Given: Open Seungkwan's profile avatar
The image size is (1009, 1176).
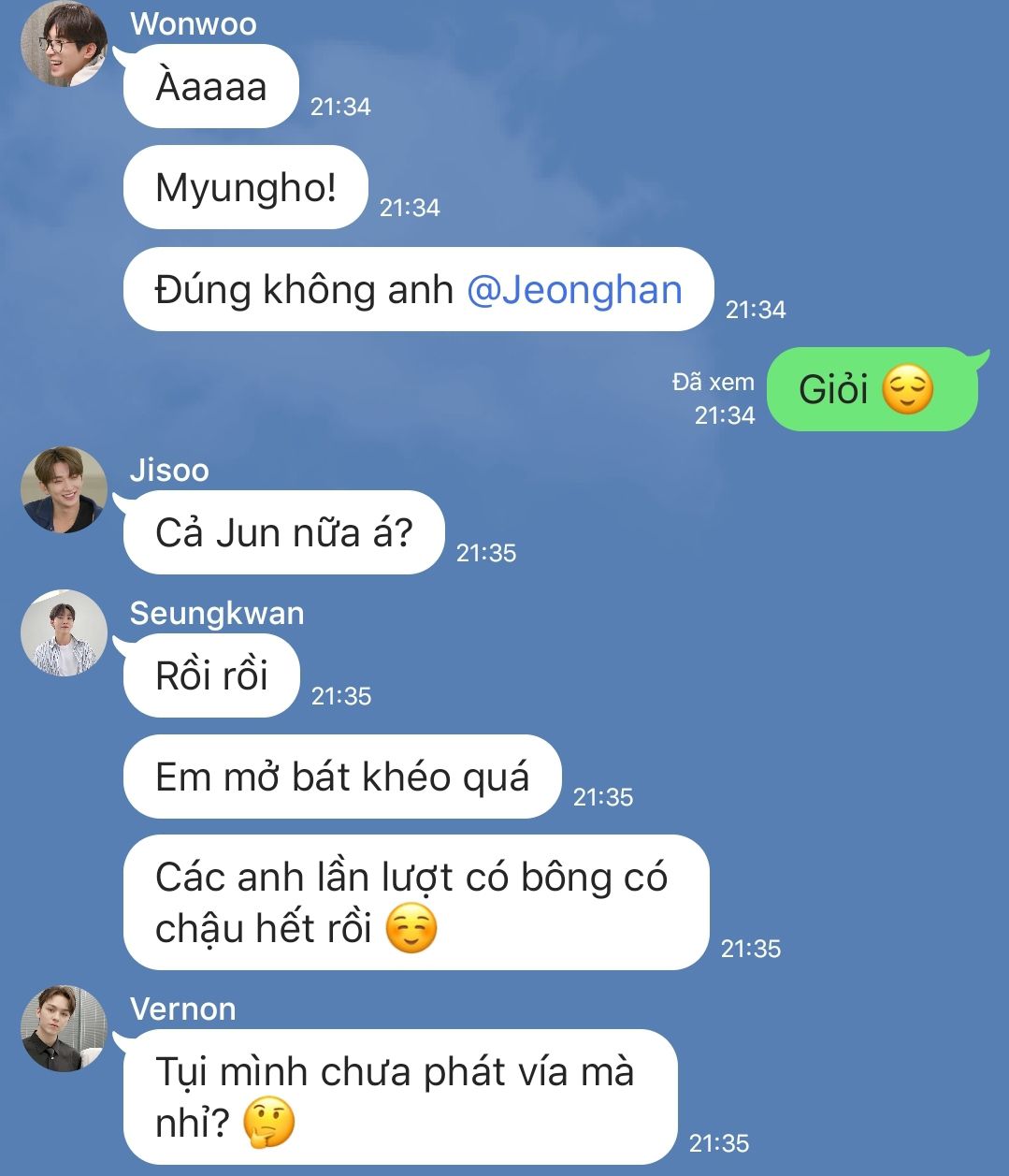Looking at the screenshot, I should click(64, 632).
